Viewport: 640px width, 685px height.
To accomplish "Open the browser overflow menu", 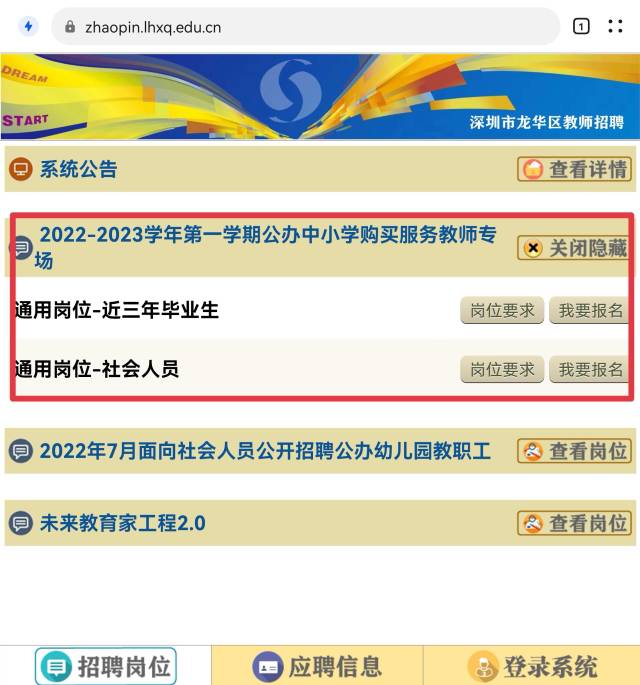I will (x=616, y=27).
